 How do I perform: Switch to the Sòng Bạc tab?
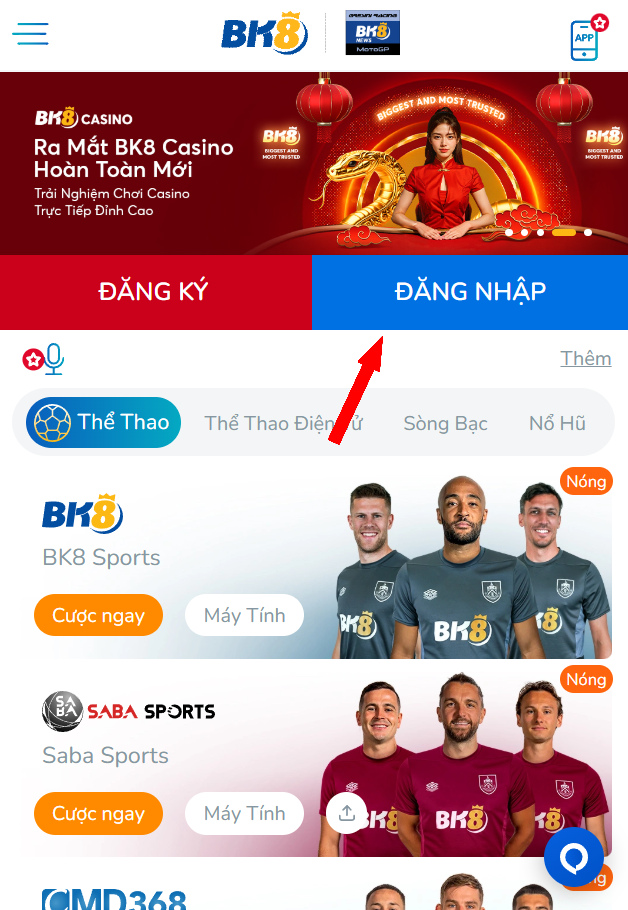click(x=445, y=423)
